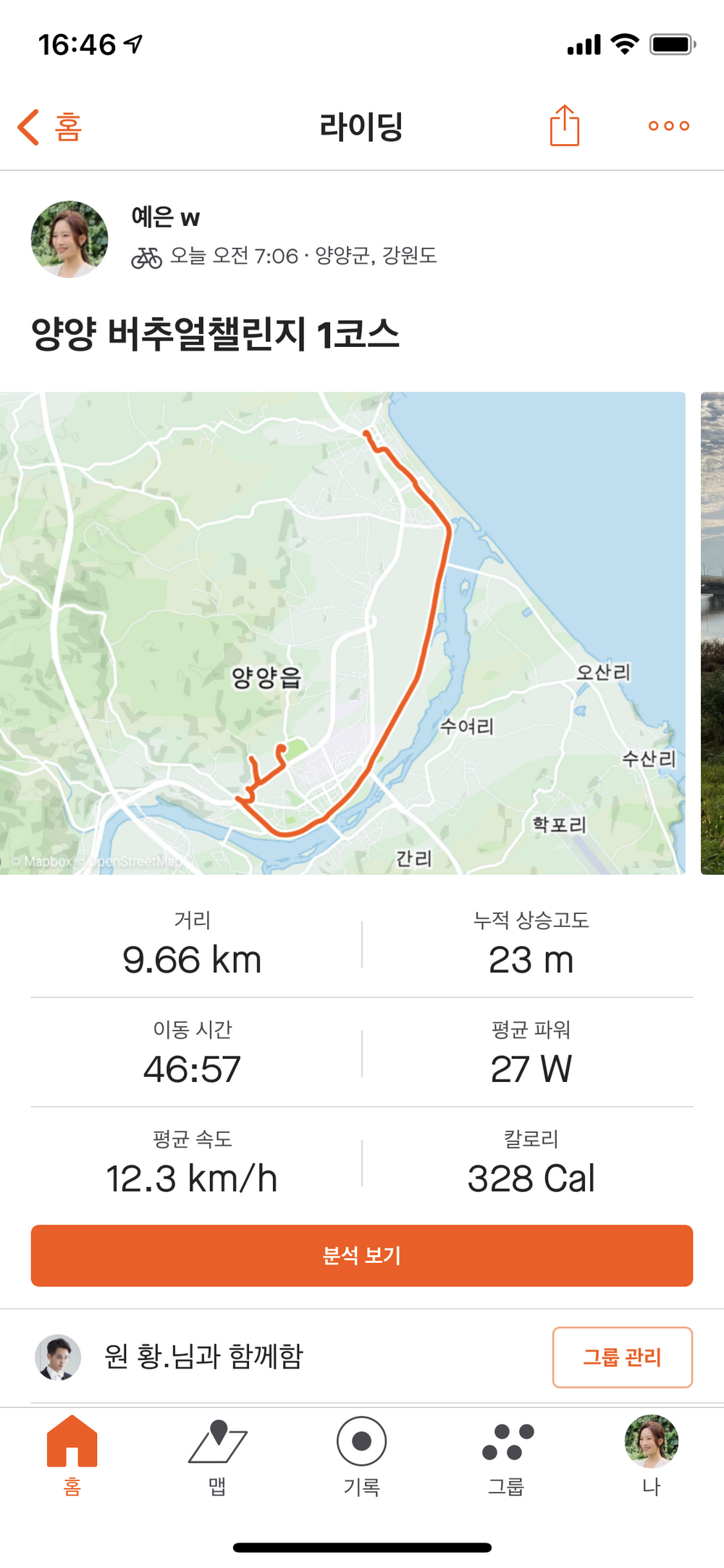The image size is (724, 1568).
Task: Open the 나 profile tab
Action: (651, 1454)
